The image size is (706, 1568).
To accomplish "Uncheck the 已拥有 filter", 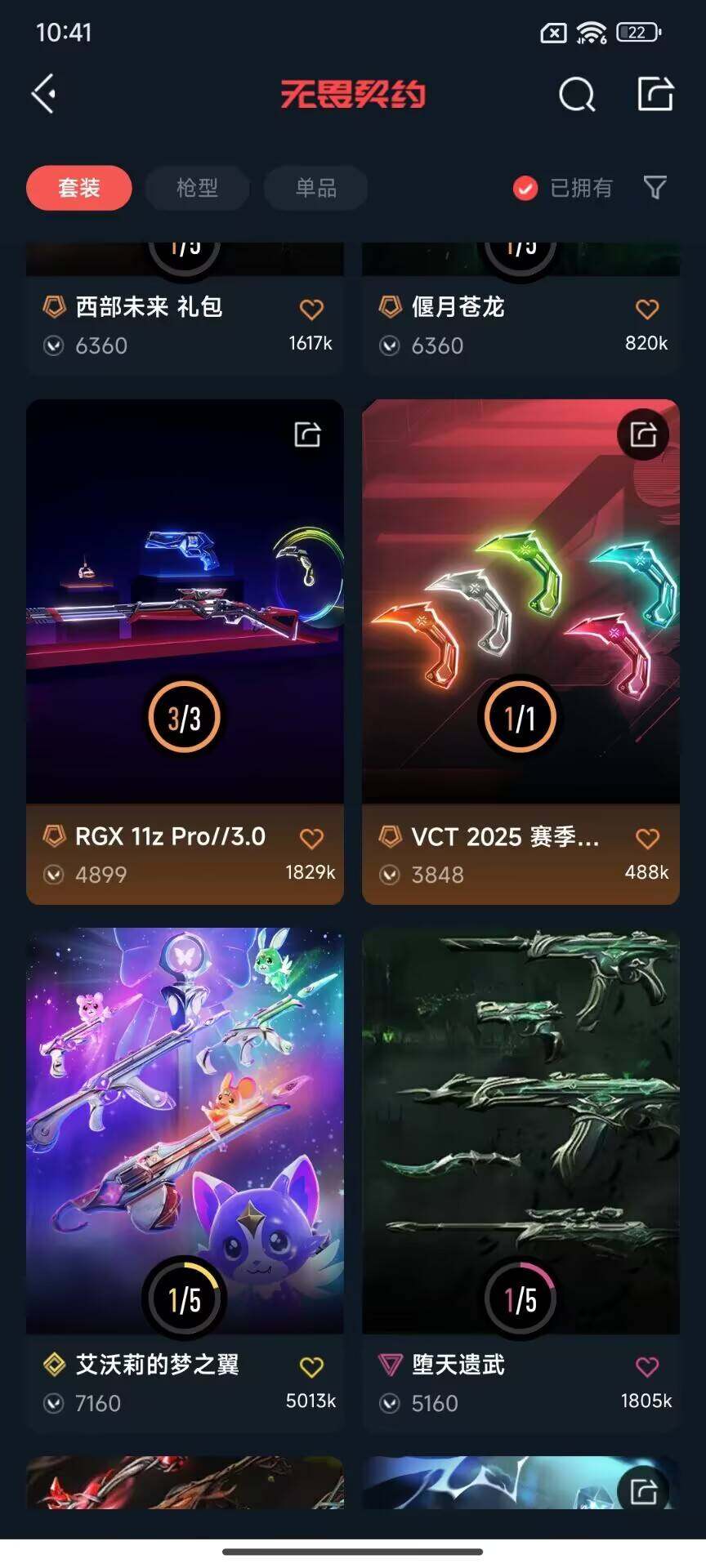I will pos(525,189).
